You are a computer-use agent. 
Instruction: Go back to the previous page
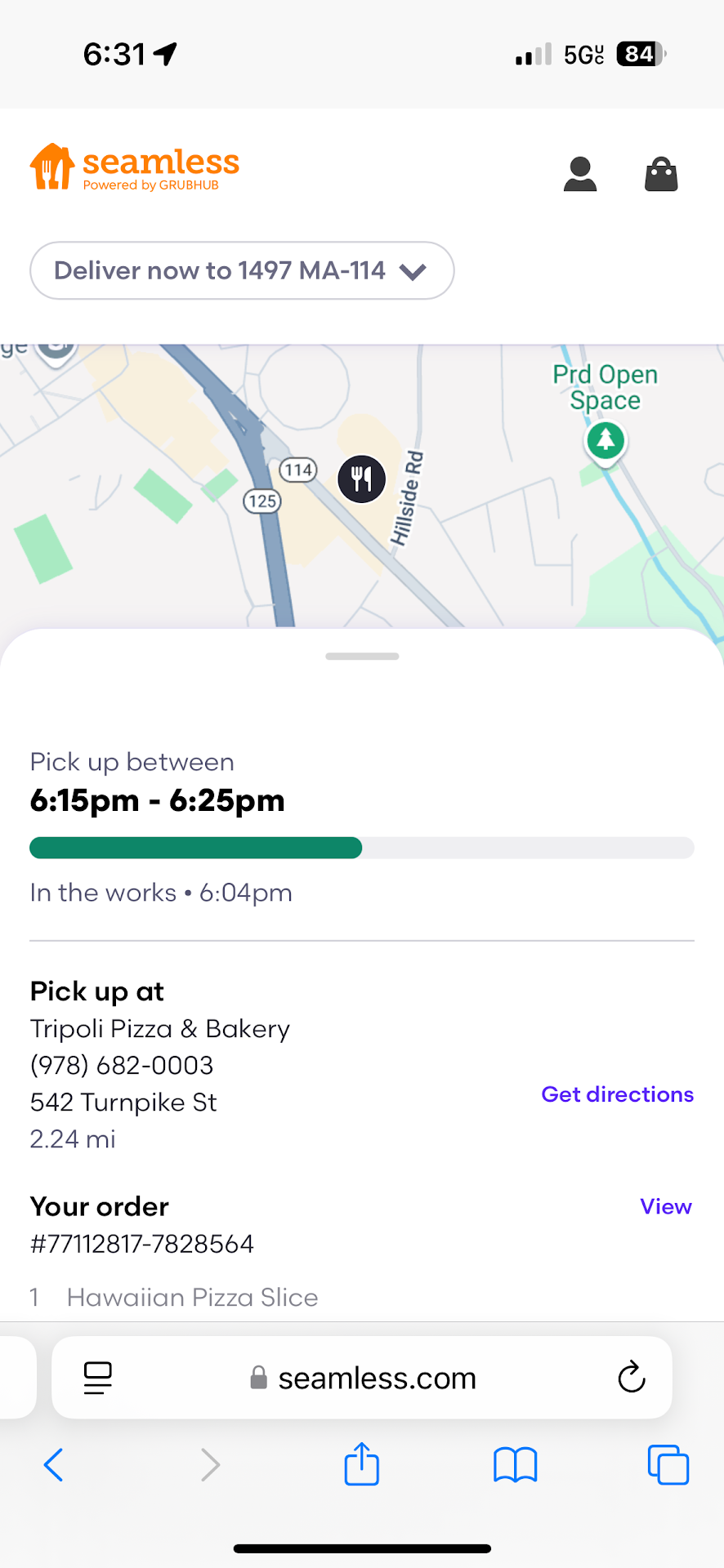tap(54, 1464)
